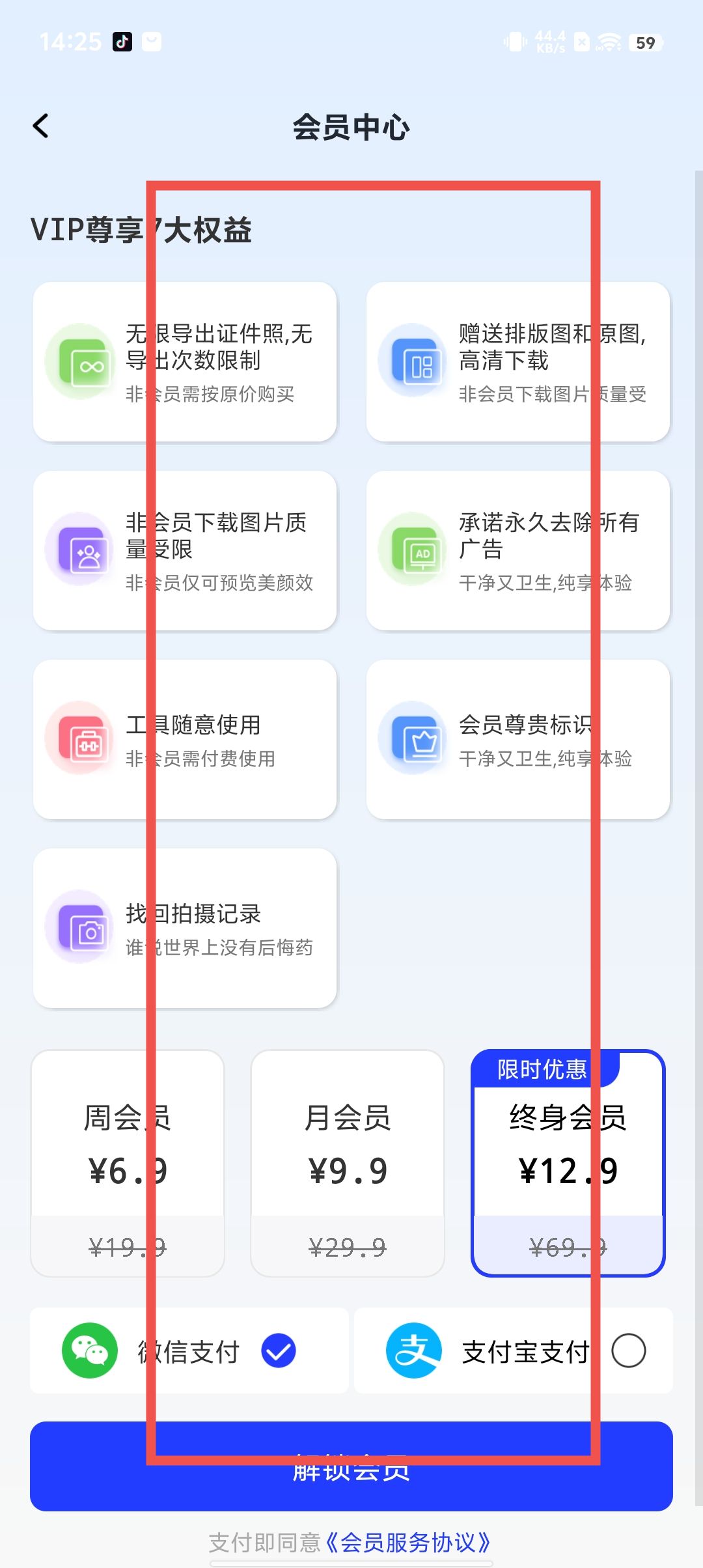Go back from the 会员中心 page
The image size is (703, 1568).
tap(41, 126)
